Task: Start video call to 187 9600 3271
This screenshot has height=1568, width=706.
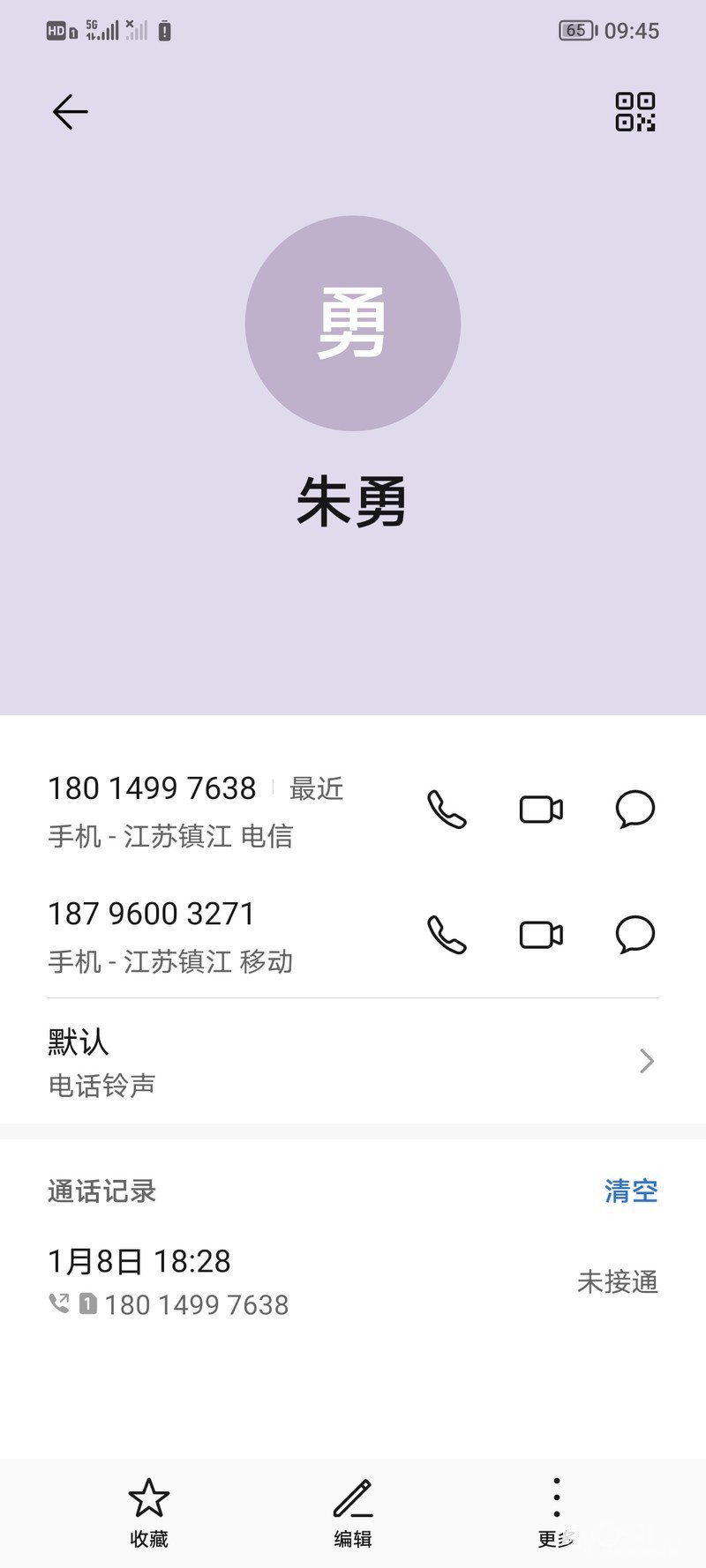Action: (x=541, y=935)
